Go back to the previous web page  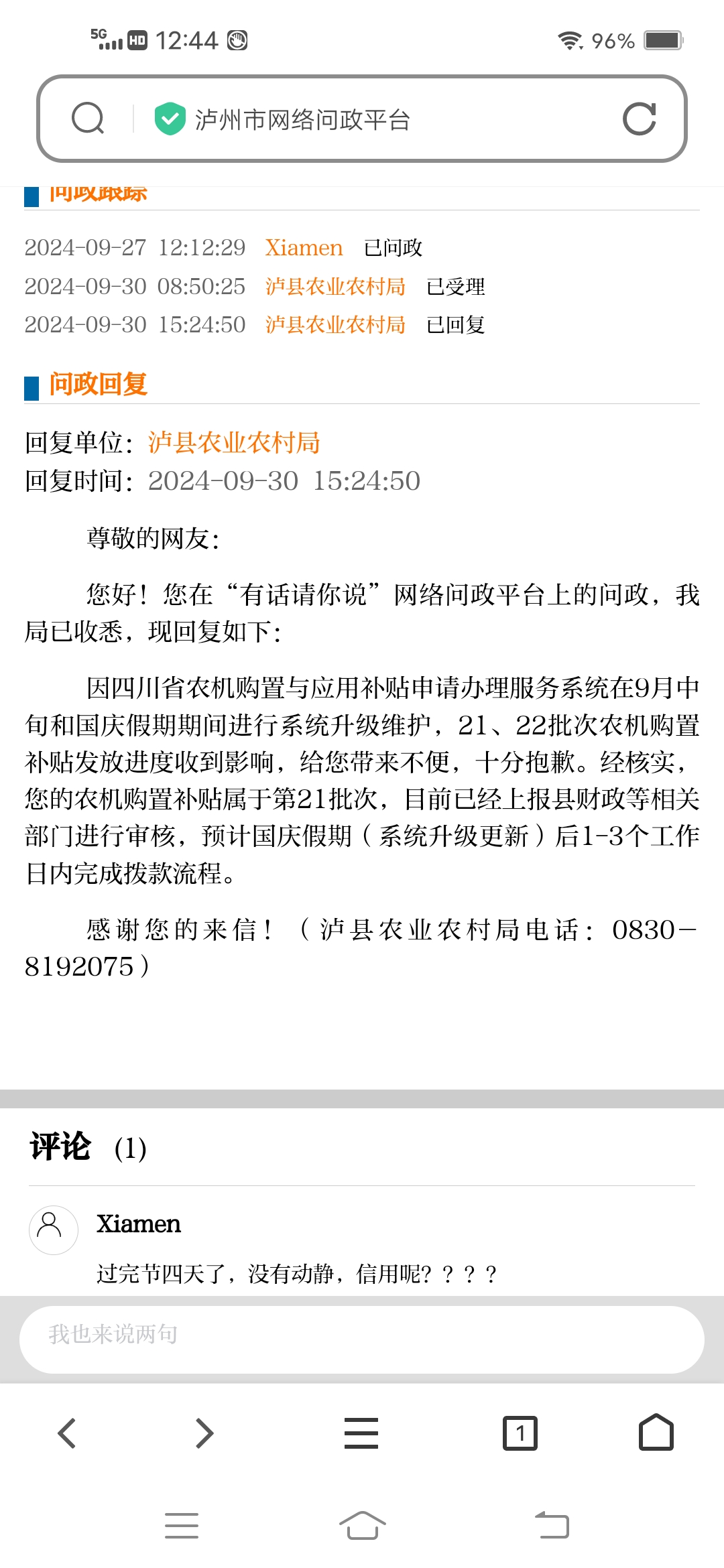click(x=67, y=1433)
